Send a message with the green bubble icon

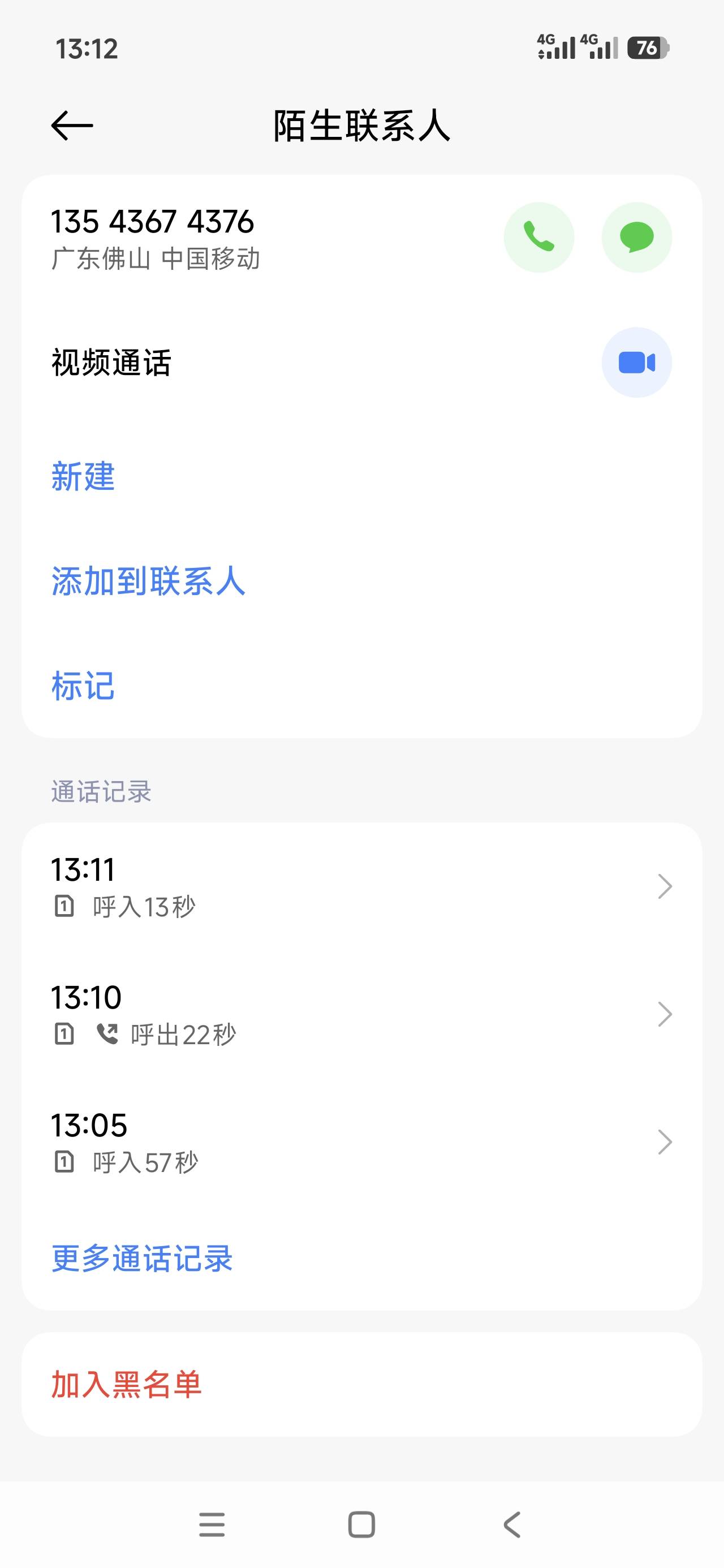636,237
